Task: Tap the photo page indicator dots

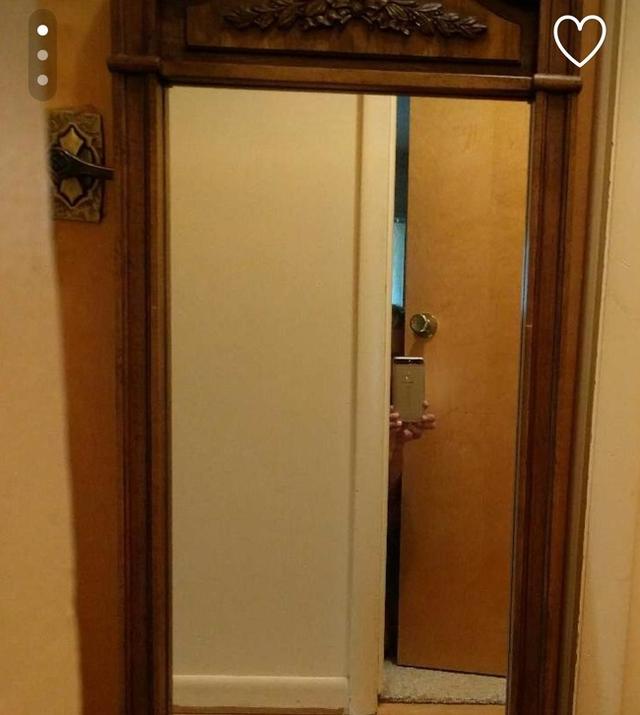Action: 42,55
